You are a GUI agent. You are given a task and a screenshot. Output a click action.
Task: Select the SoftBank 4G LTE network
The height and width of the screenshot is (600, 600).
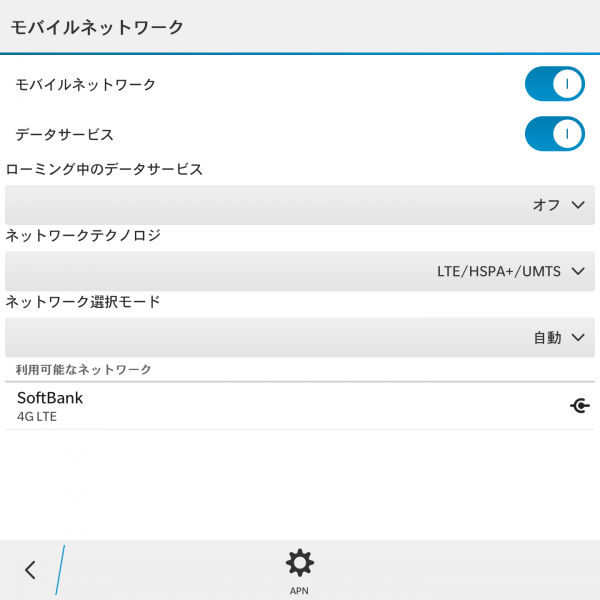tap(300, 406)
